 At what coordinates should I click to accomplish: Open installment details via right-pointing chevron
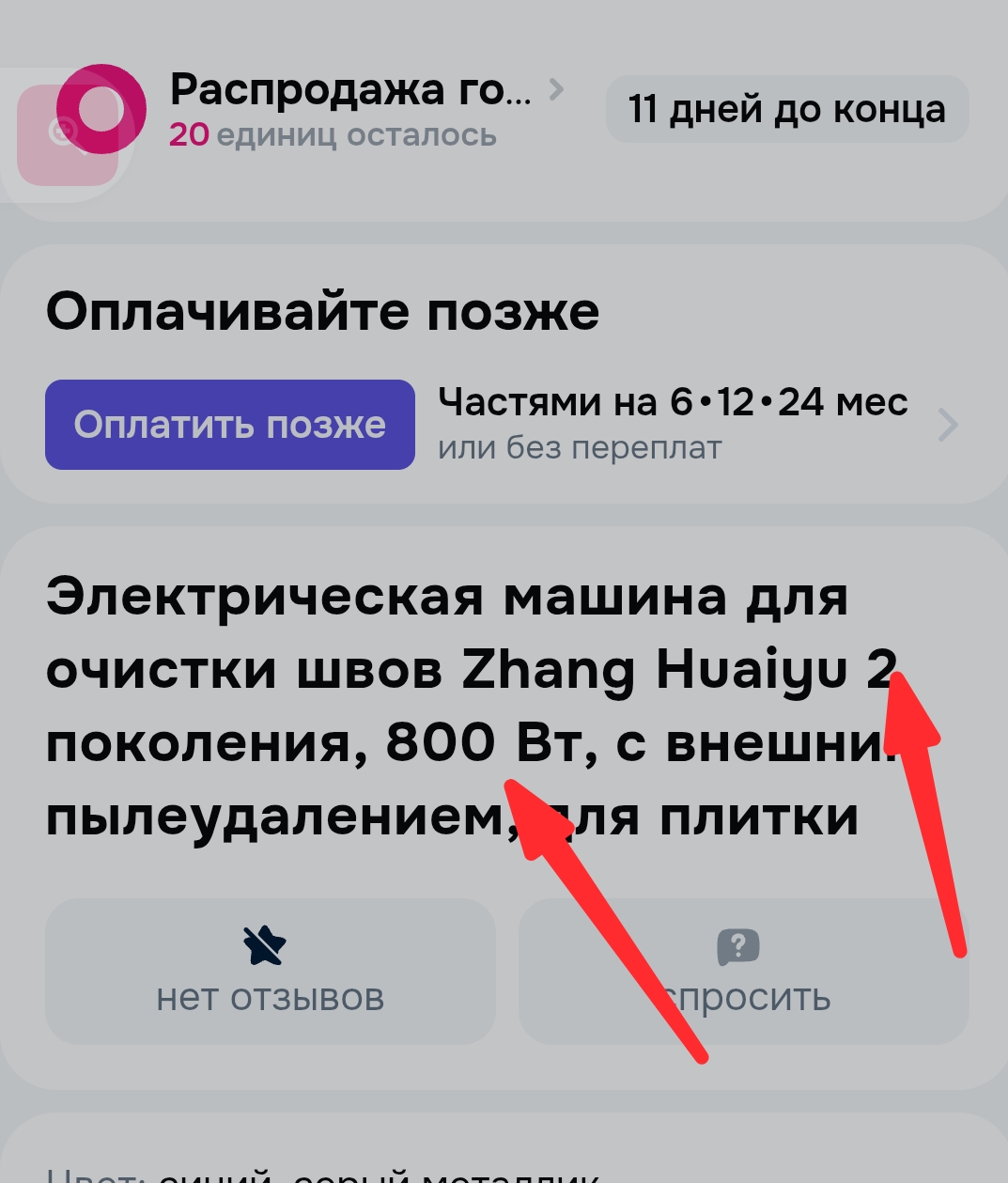947,424
